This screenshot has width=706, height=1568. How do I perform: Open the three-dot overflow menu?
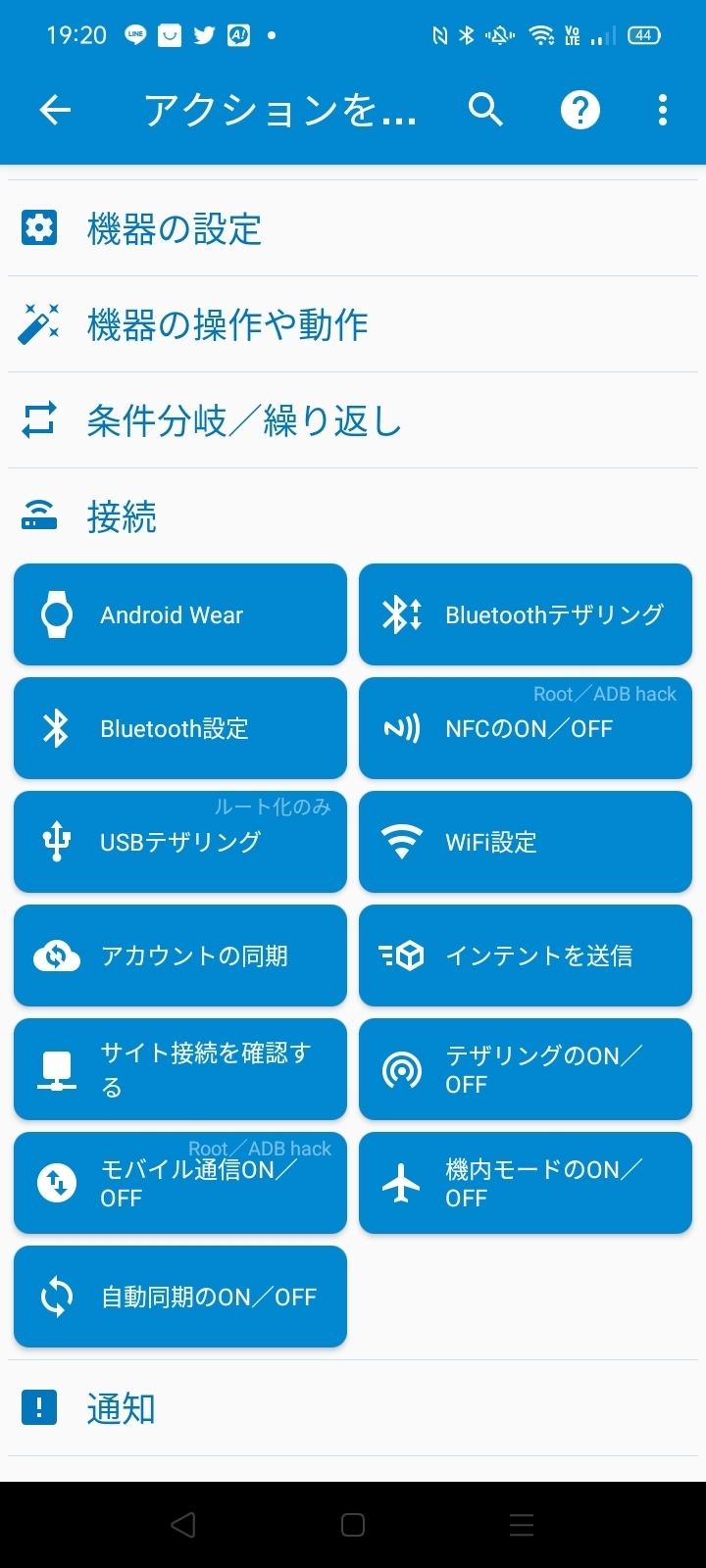point(663,110)
